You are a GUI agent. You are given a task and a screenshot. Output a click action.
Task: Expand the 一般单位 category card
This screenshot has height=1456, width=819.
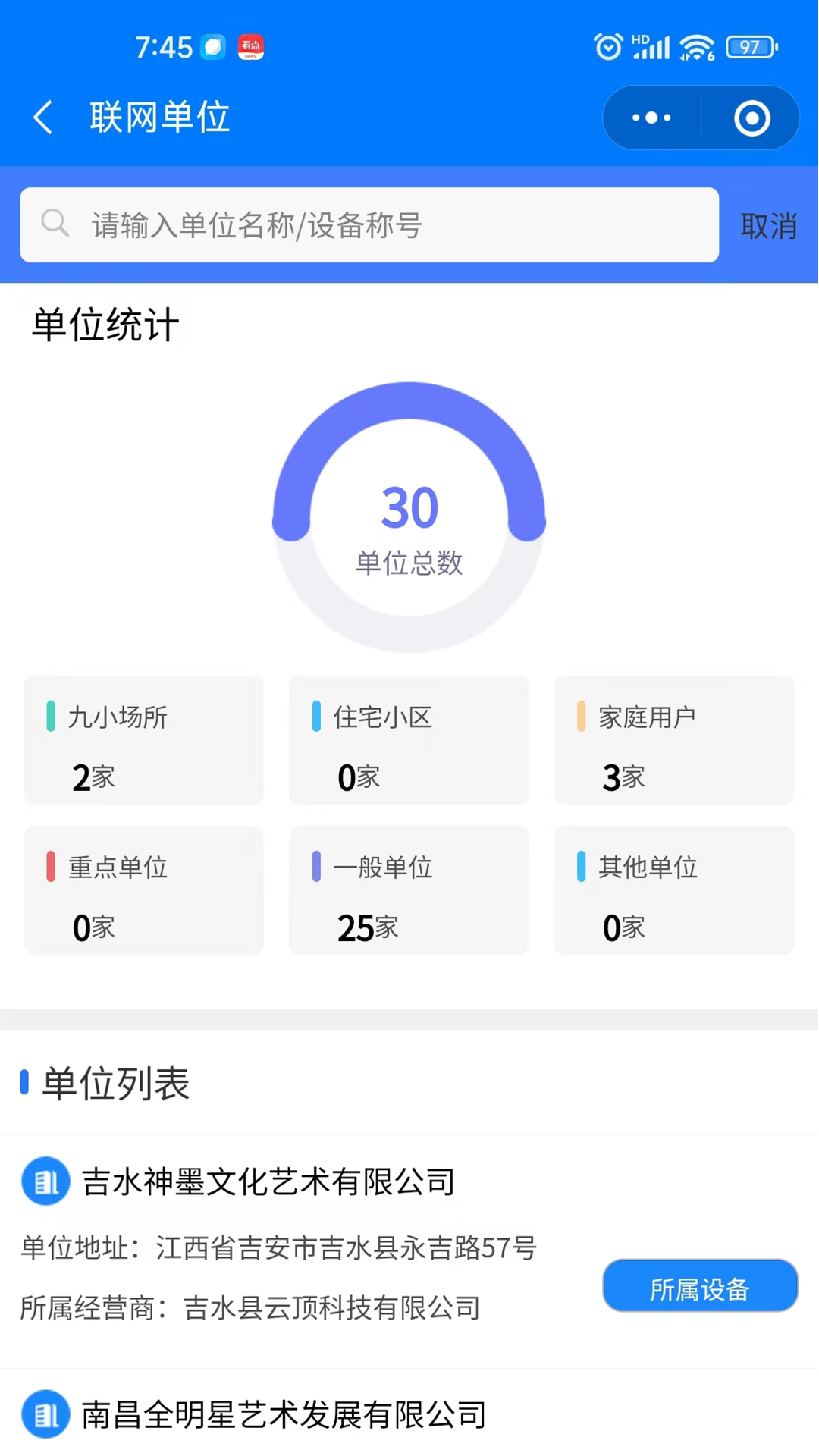409,890
